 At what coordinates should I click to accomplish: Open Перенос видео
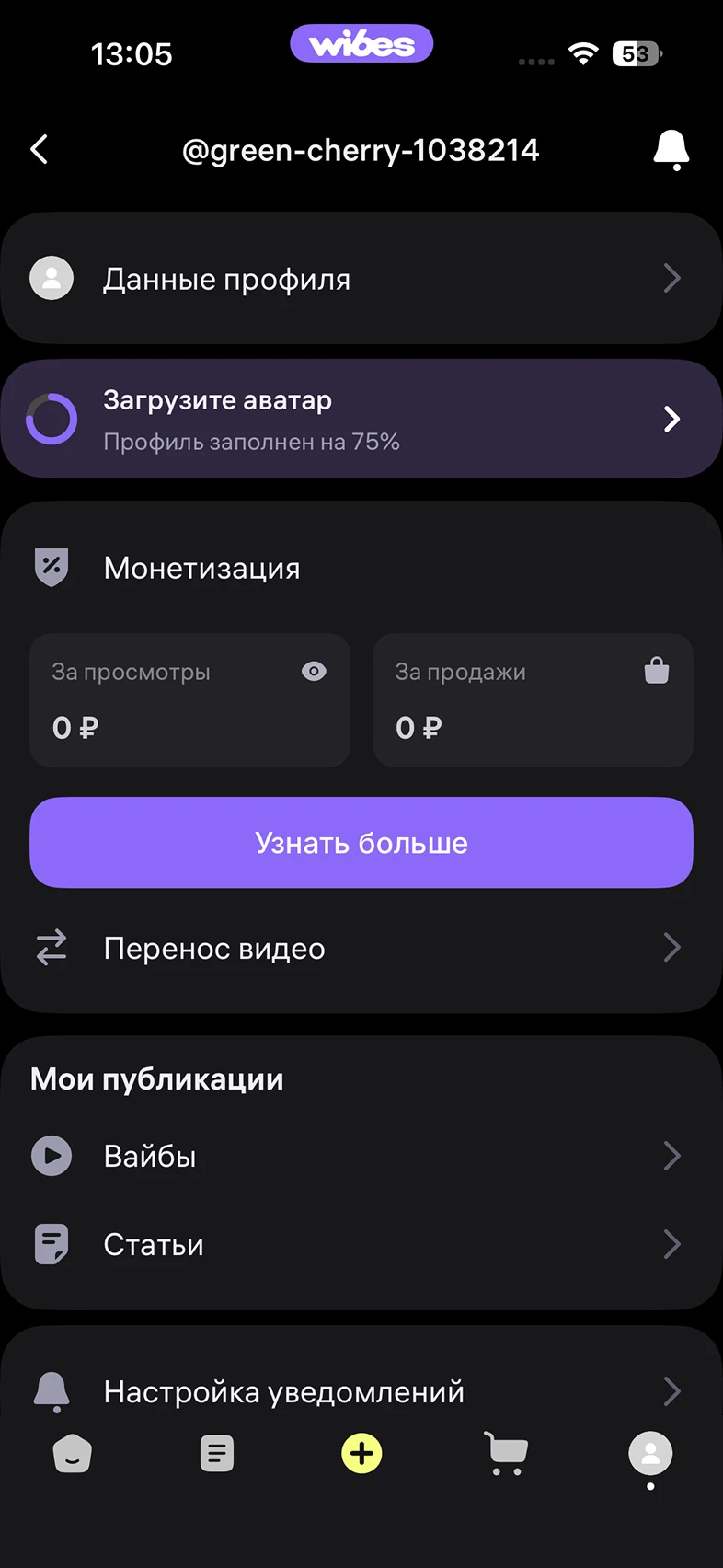[x=361, y=949]
